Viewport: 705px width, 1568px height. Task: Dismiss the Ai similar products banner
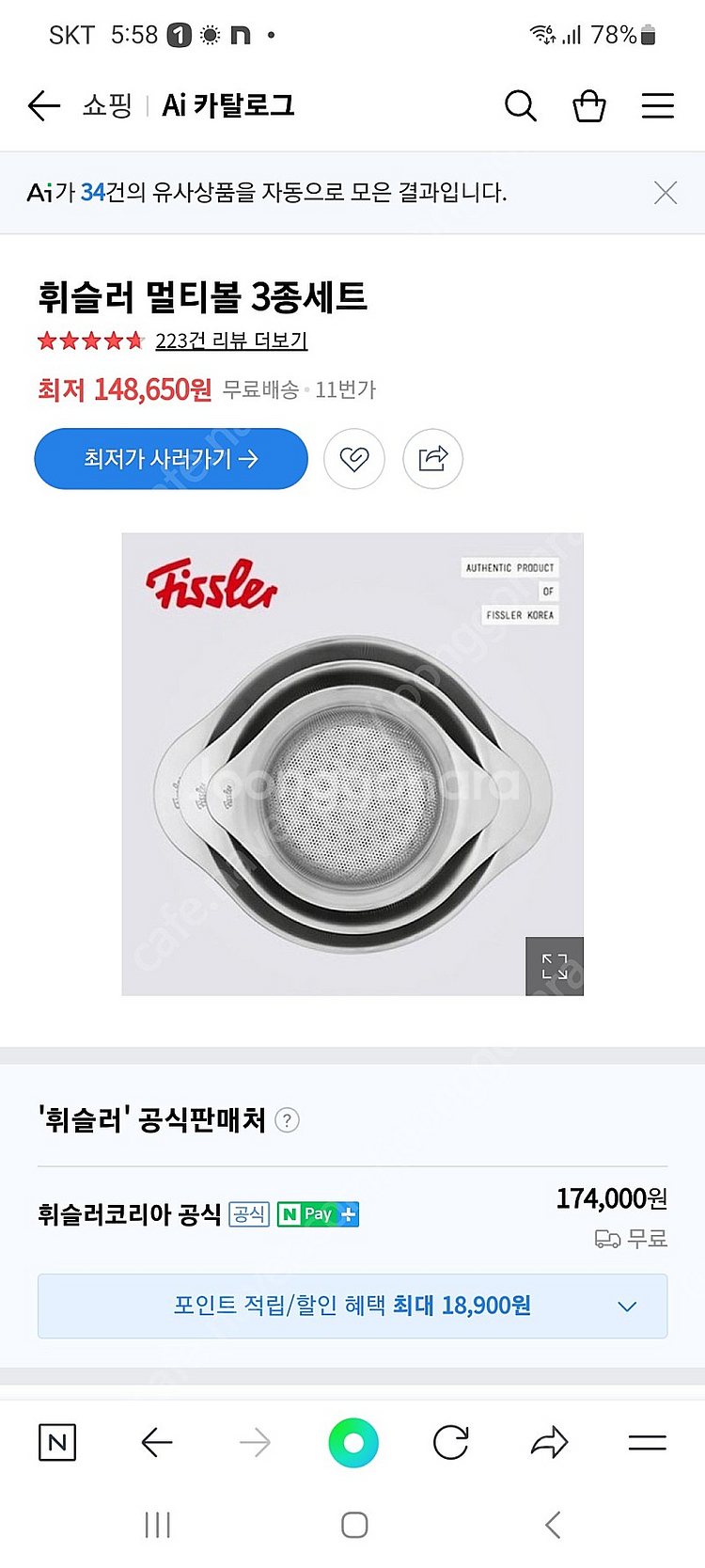point(666,193)
